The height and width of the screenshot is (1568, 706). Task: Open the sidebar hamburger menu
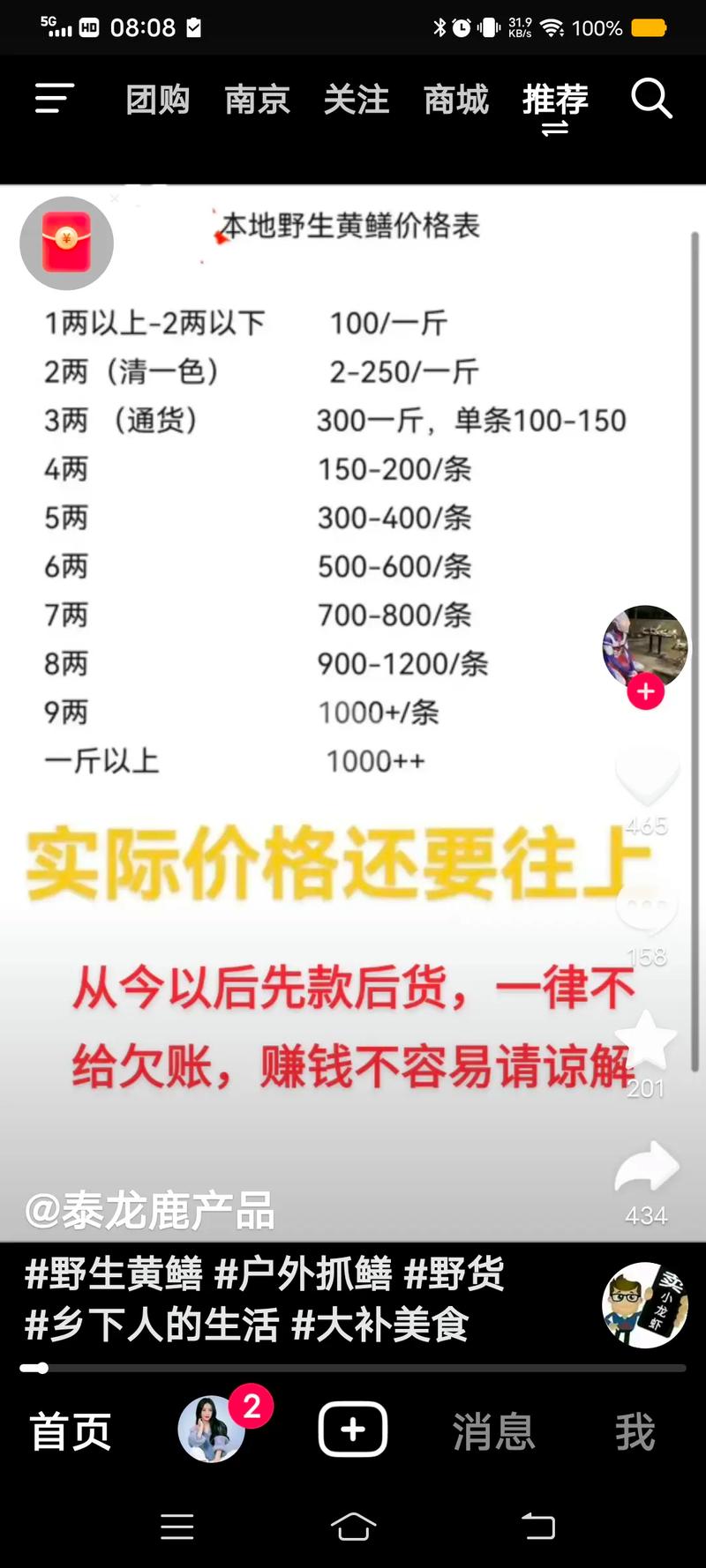pos(53,100)
